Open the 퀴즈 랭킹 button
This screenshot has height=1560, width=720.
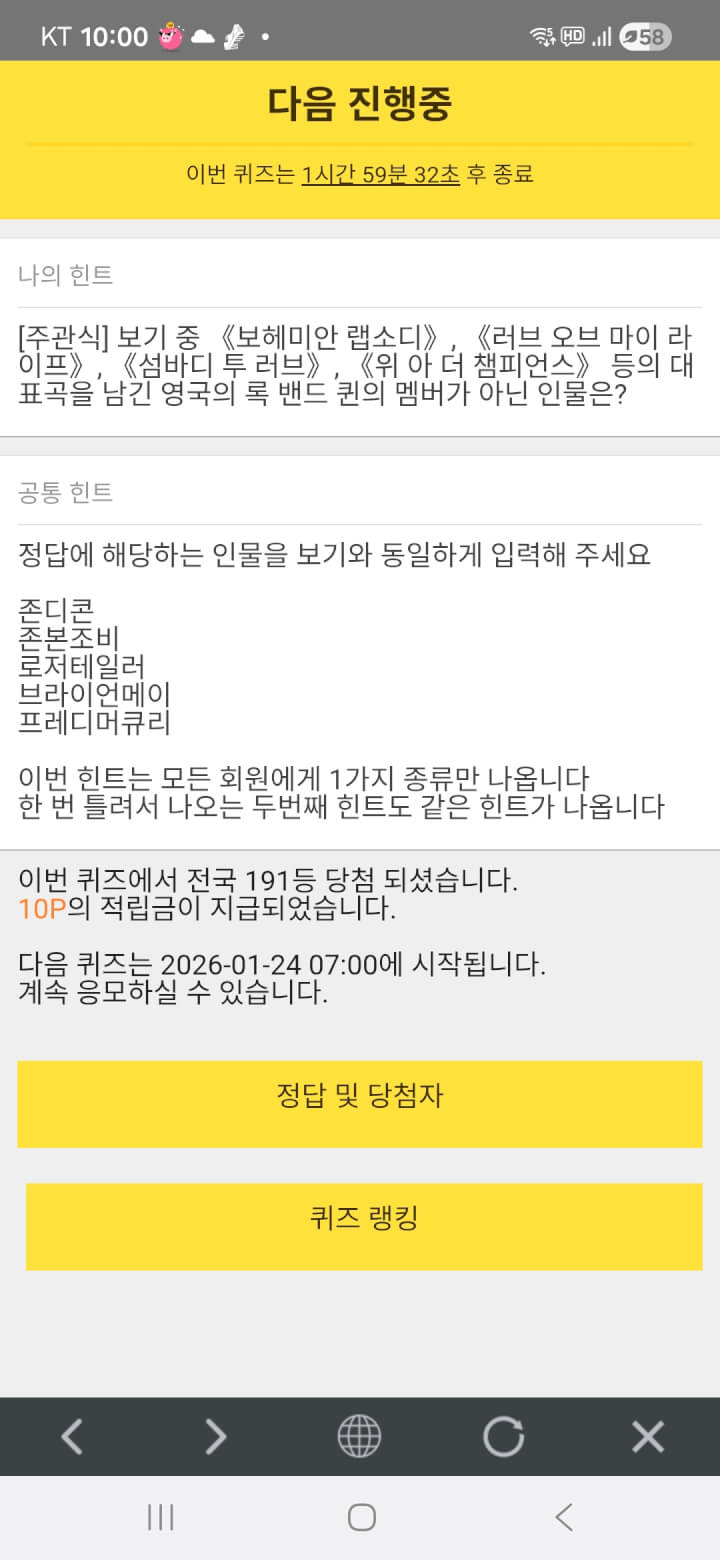(x=364, y=1226)
